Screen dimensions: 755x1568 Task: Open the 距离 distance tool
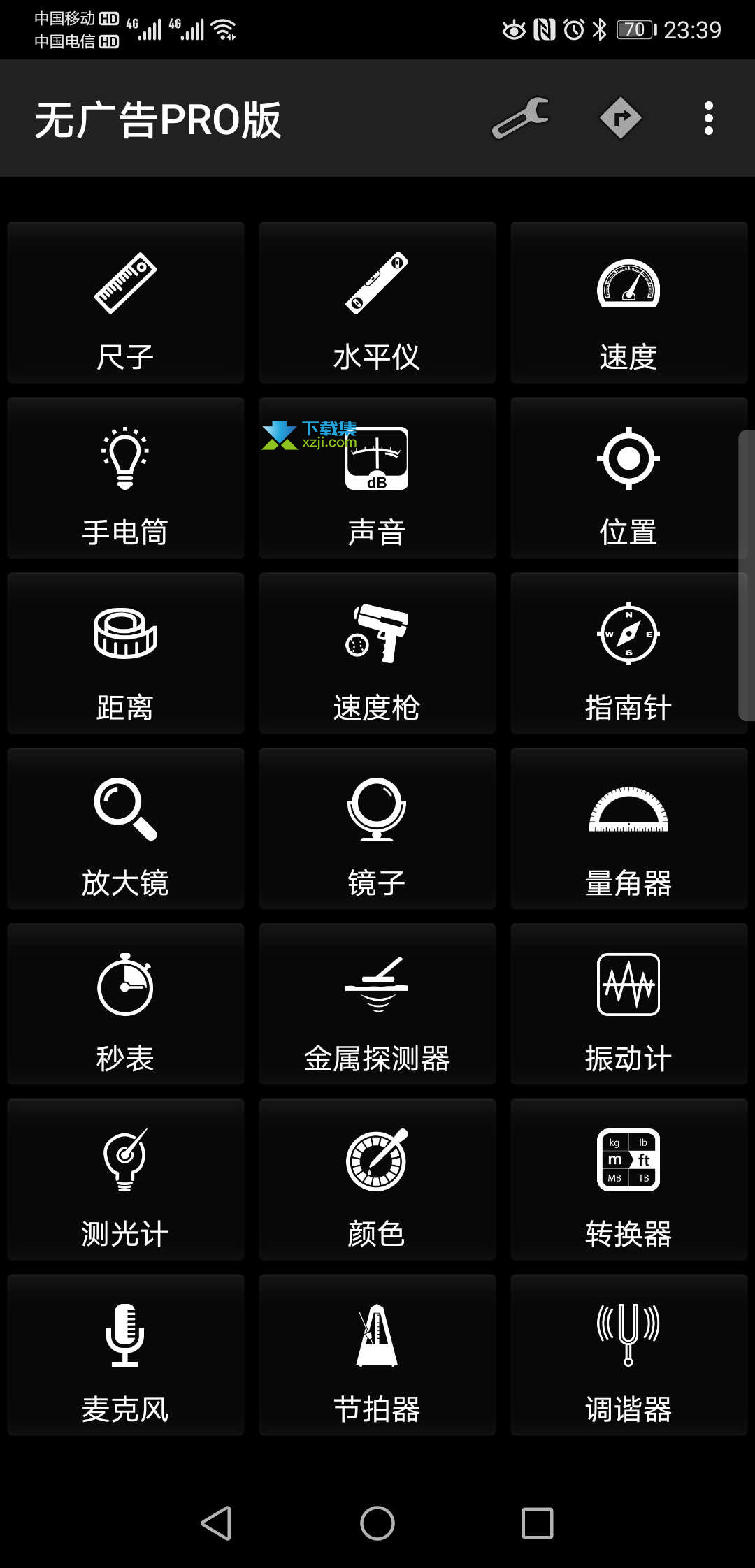click(x=126, y=653)
